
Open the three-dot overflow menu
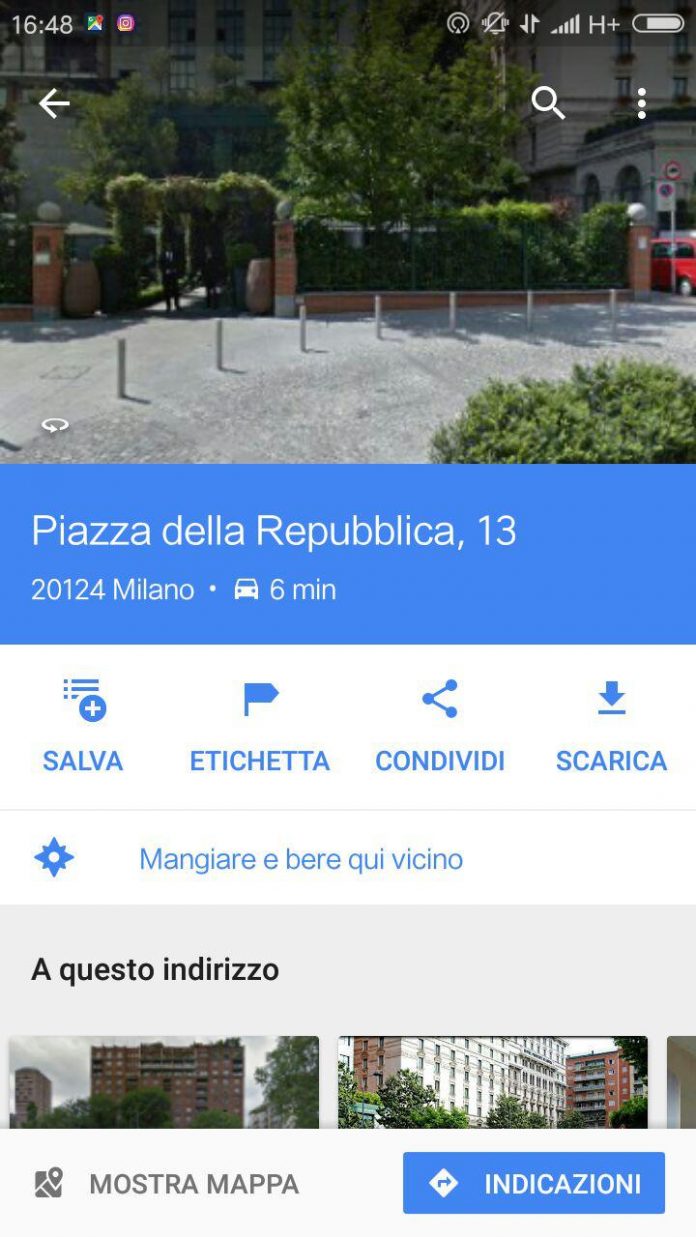[641, 103]
